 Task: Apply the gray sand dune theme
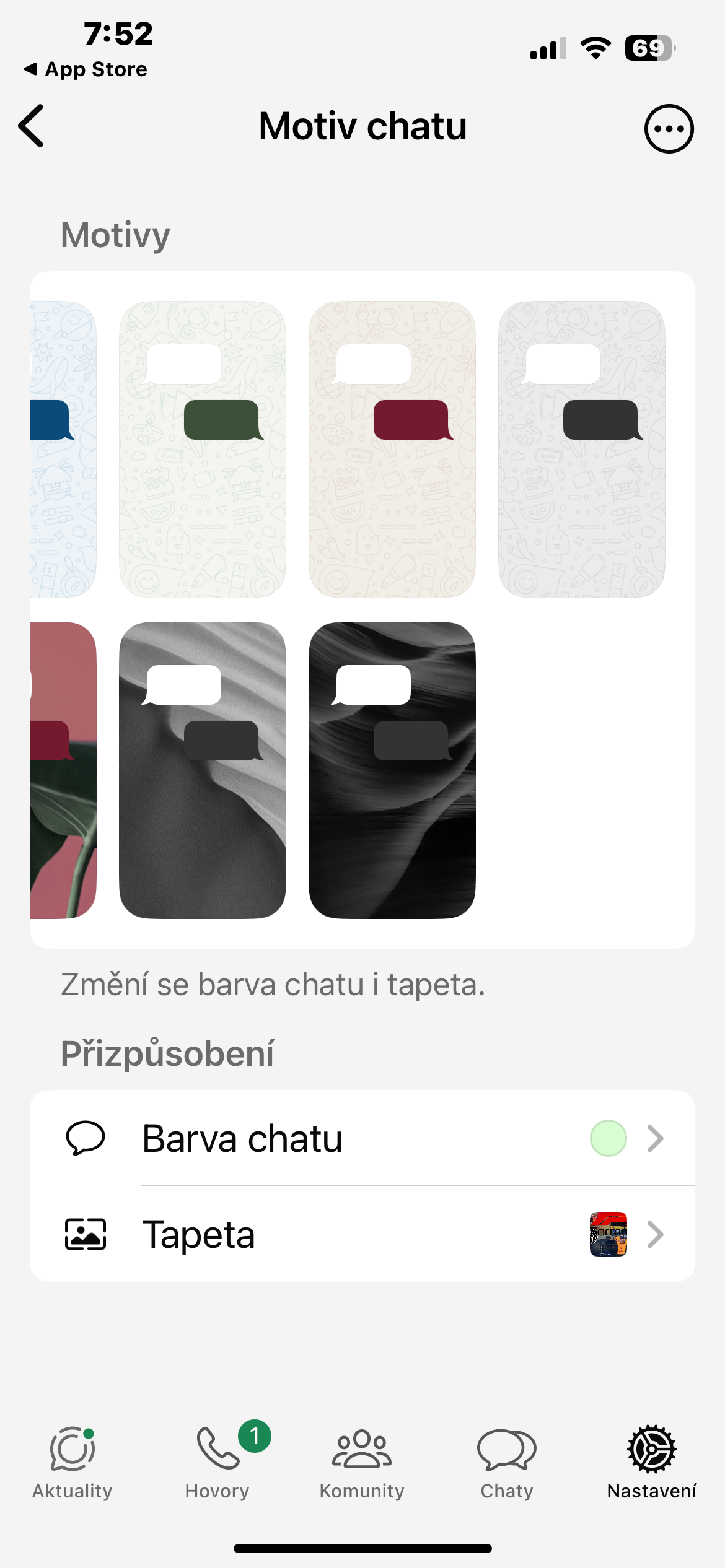click(203, 770)
